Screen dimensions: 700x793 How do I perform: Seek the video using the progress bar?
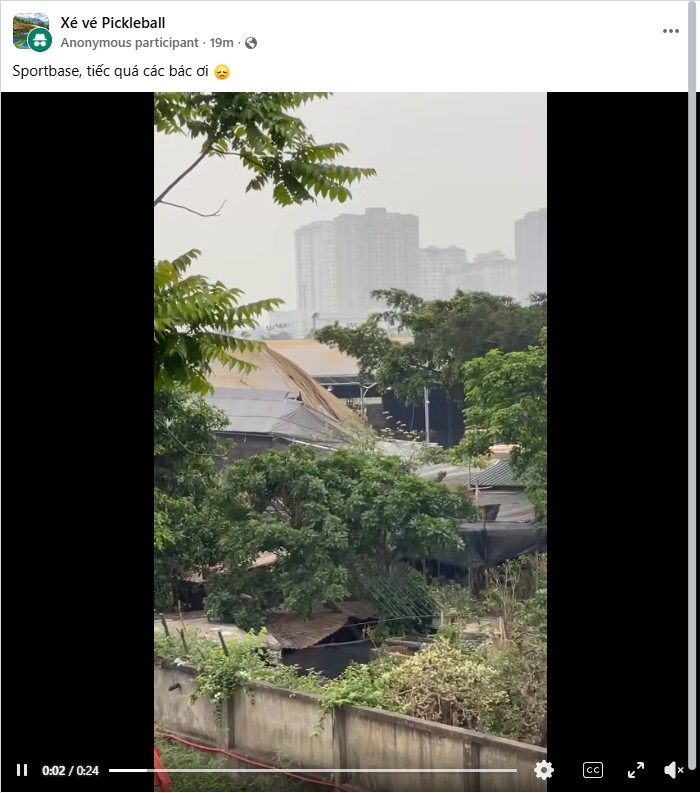click(312, 770)
